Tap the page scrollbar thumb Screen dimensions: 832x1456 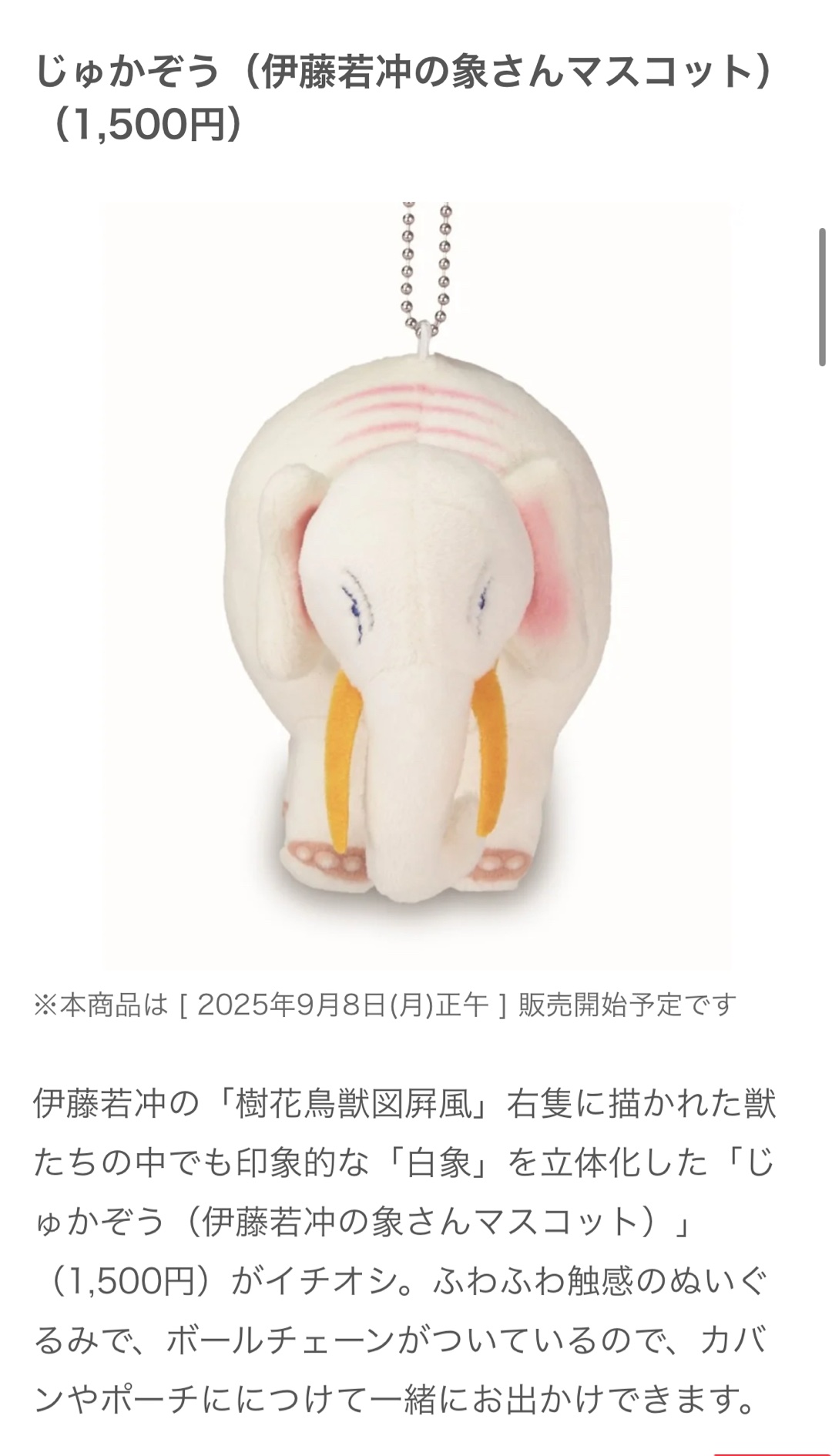822,297
